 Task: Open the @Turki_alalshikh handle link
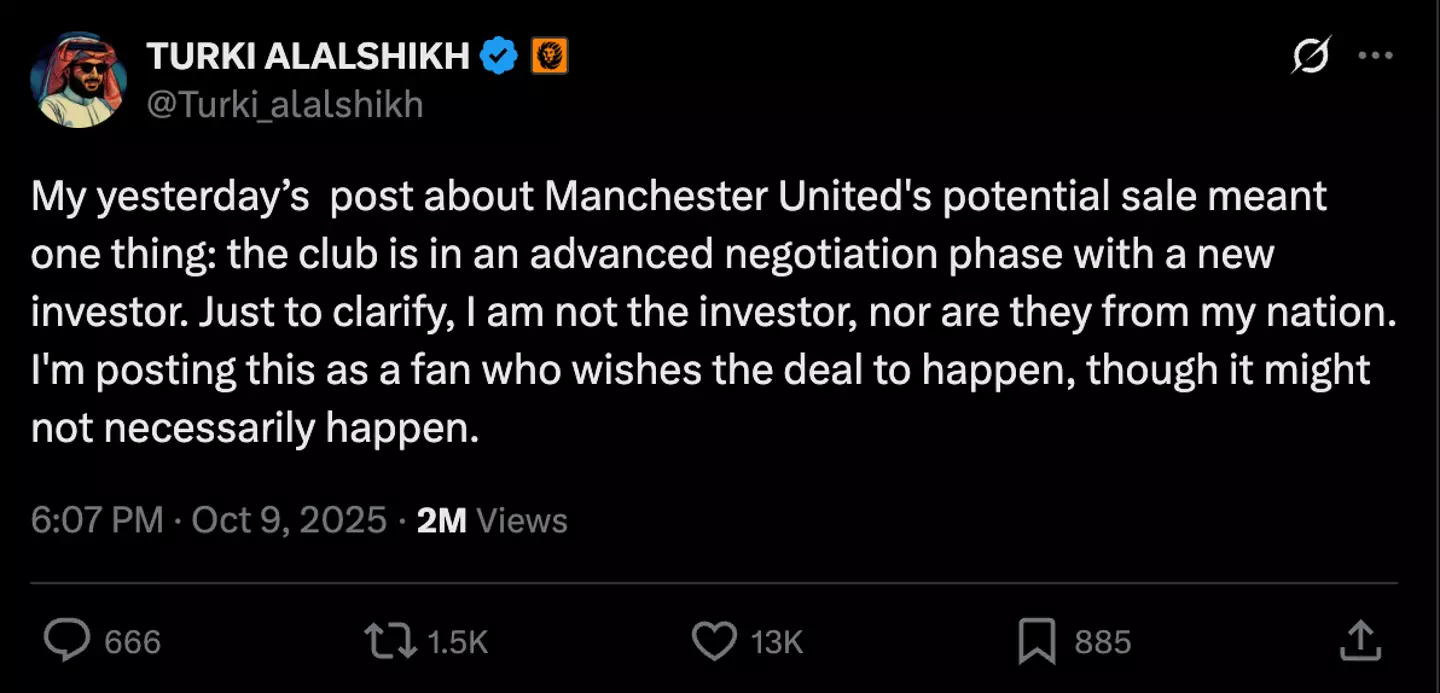[285, 105]
